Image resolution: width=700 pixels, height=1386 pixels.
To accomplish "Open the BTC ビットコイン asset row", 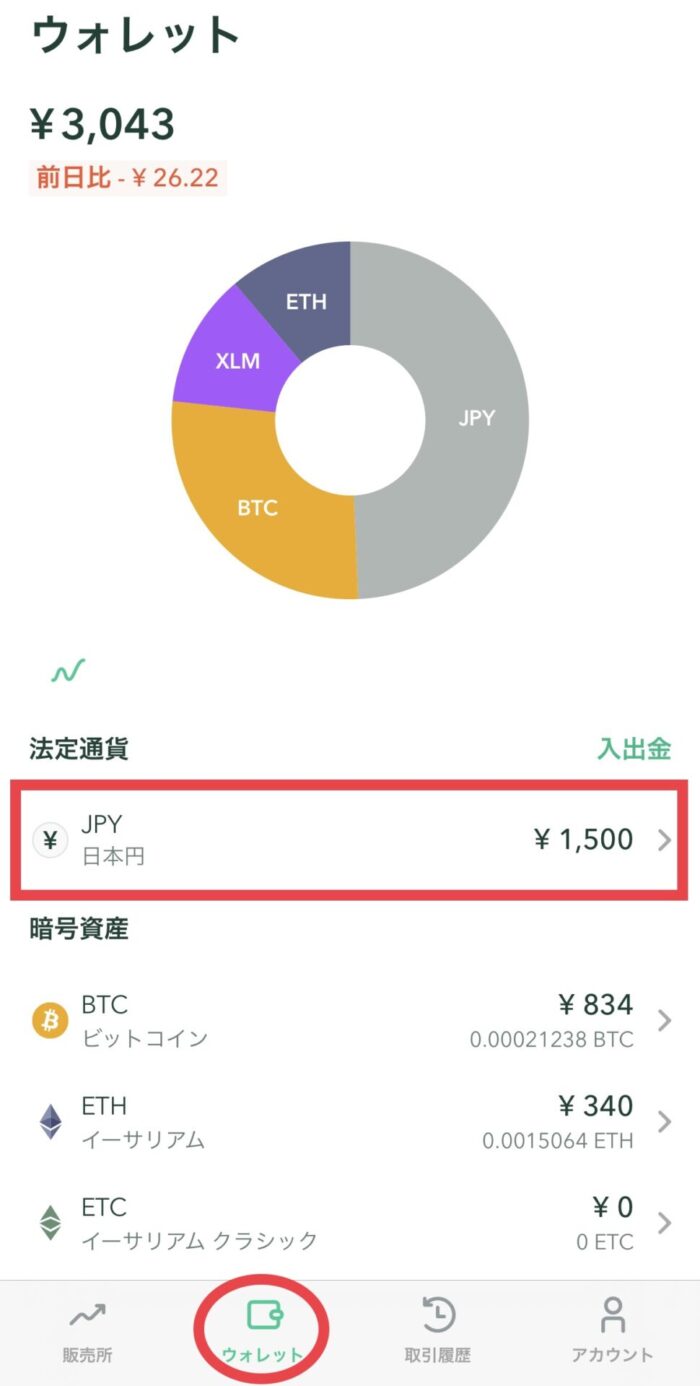I will pos(350,1021).
